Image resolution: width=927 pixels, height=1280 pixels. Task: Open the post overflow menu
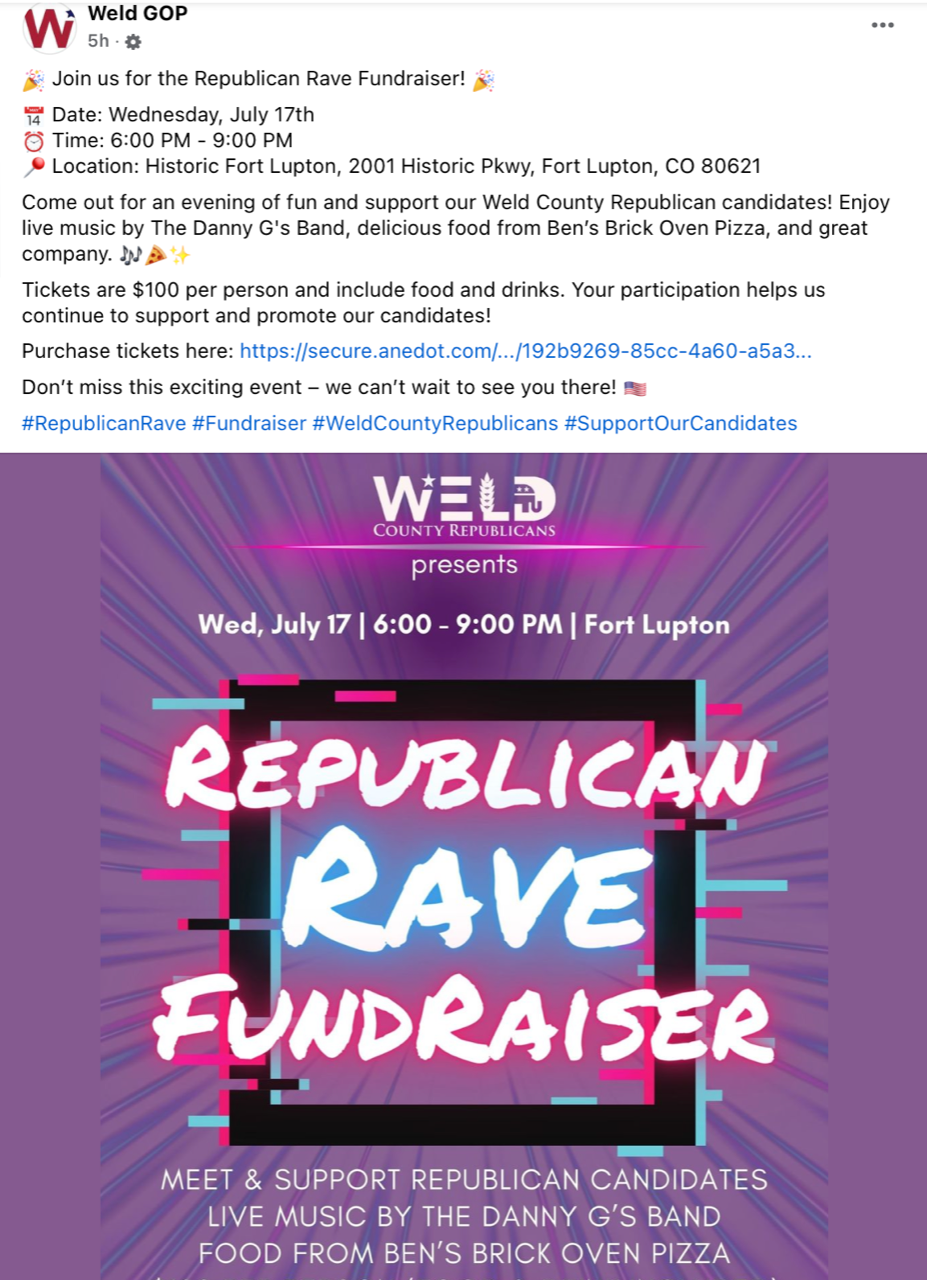(882, 25)
